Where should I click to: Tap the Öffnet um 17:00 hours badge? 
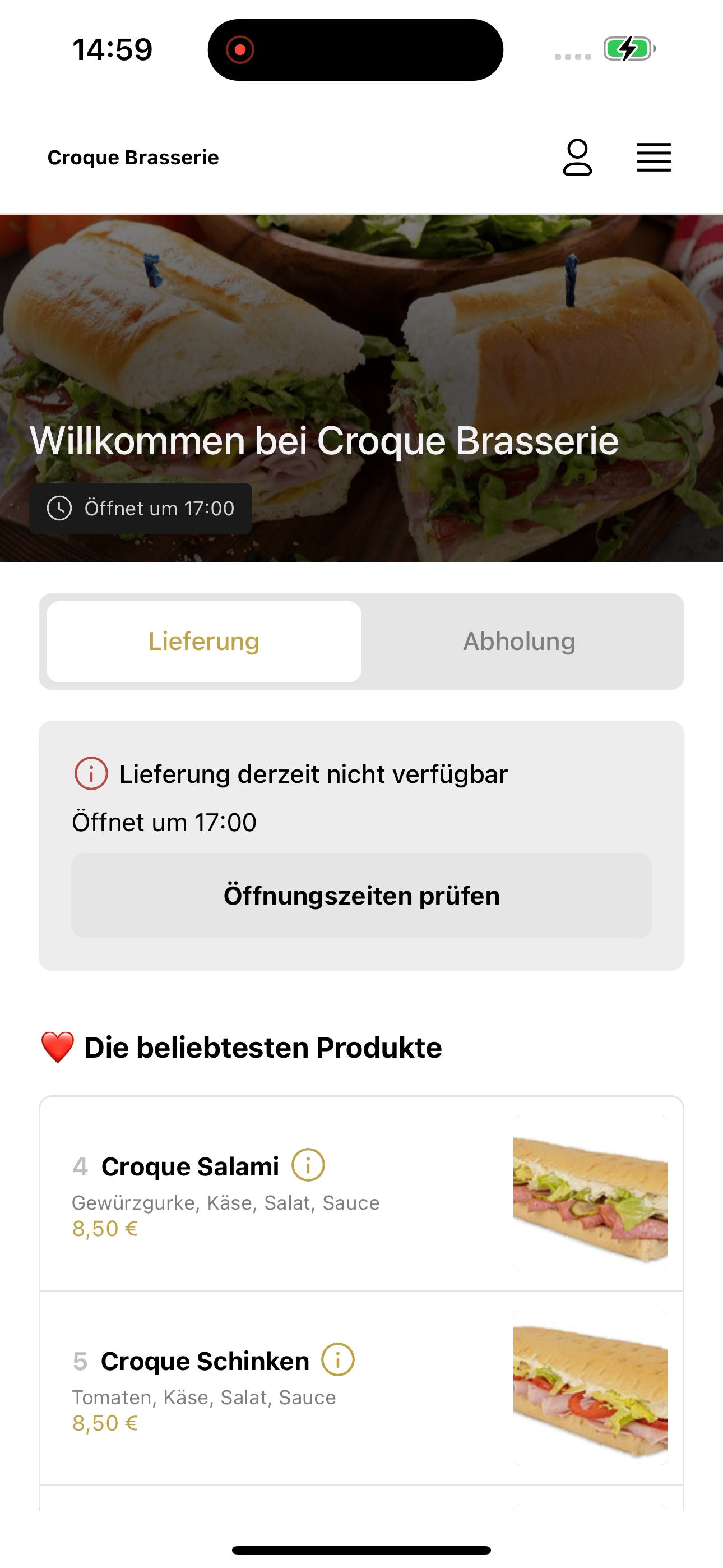141,508
